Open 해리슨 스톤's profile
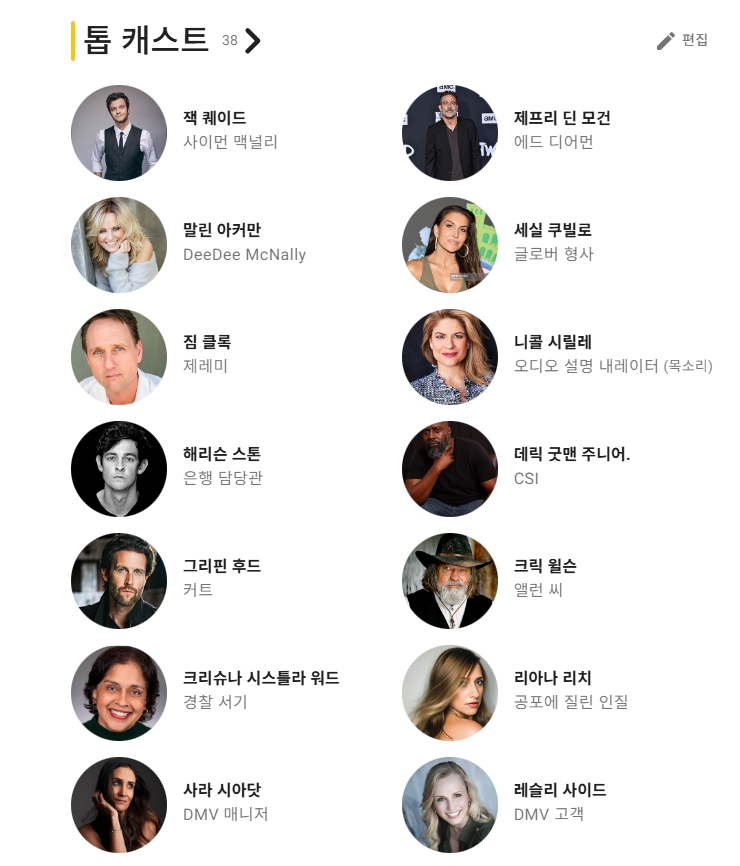This screenshot has height=866, width=740. [222, 454]
